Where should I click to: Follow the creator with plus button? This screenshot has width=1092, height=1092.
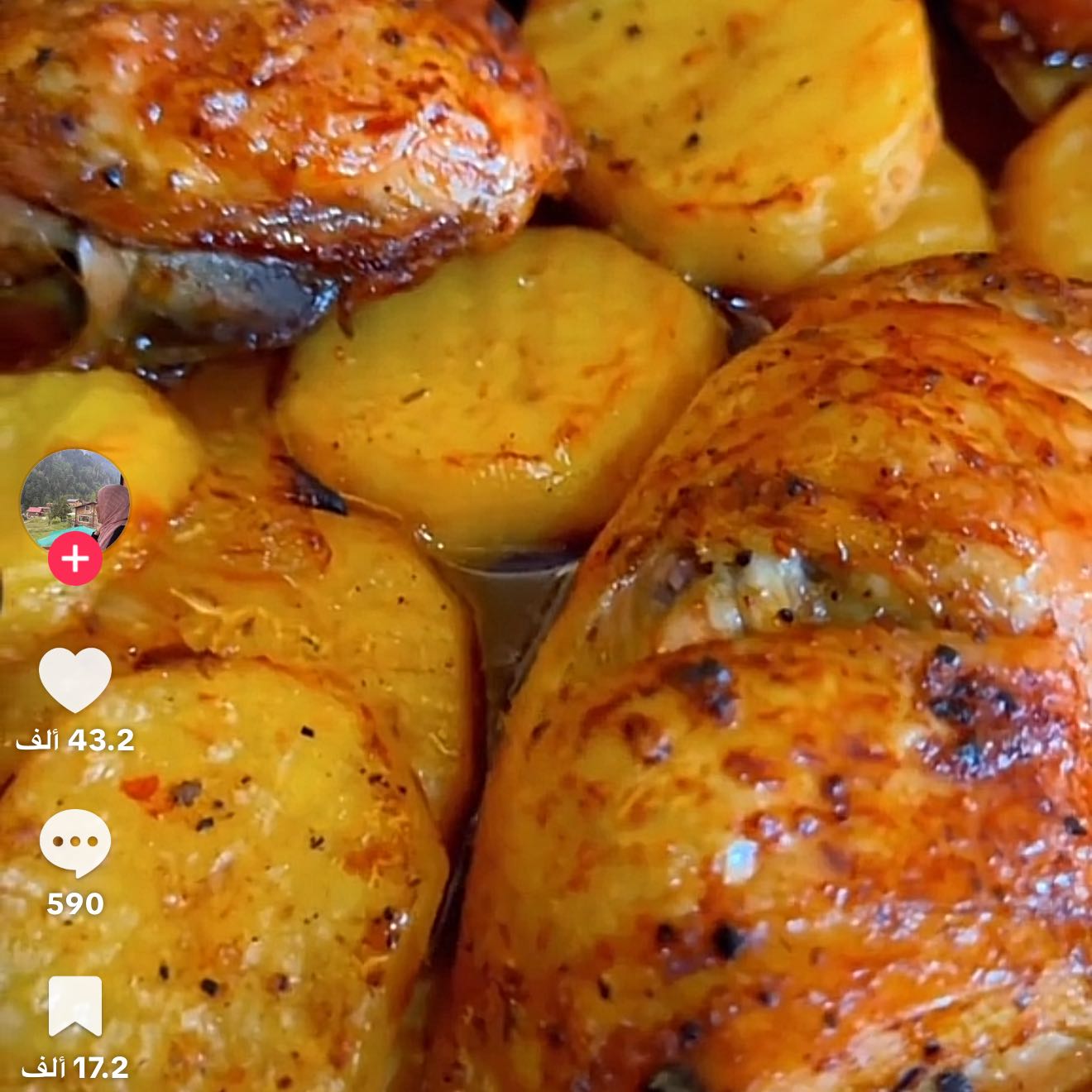pyautogui.click(x=74, y=560)
